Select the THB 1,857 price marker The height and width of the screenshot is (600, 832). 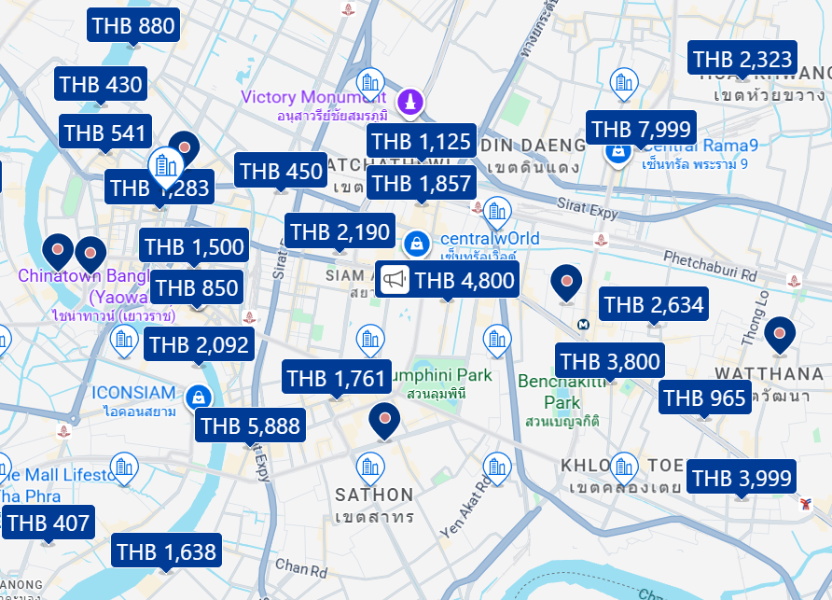pos(421,183)
